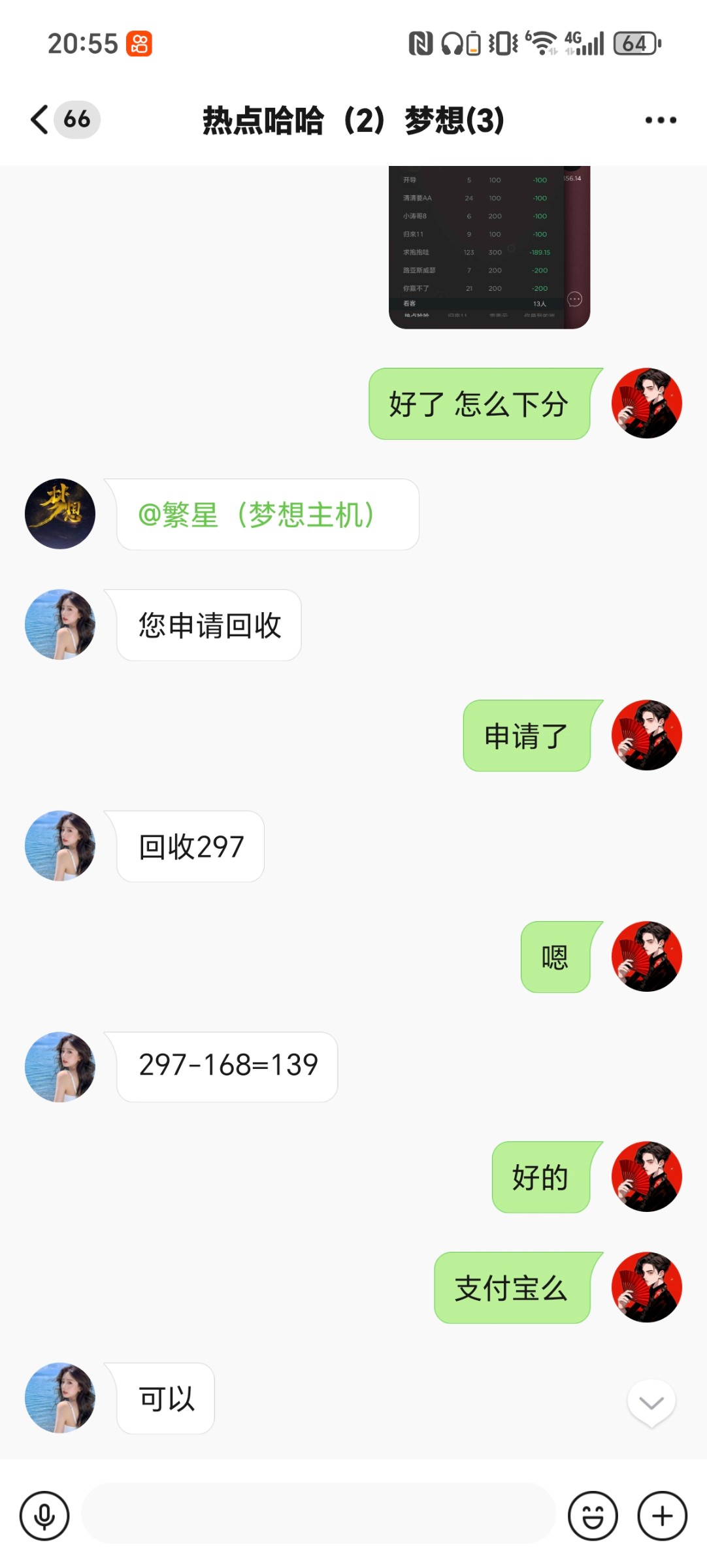Viewport: 707px width, 1568px height.
Task: Tap the @繁星（梦想主机）mention
Action: pyautogui.click(x=256, y=515)
